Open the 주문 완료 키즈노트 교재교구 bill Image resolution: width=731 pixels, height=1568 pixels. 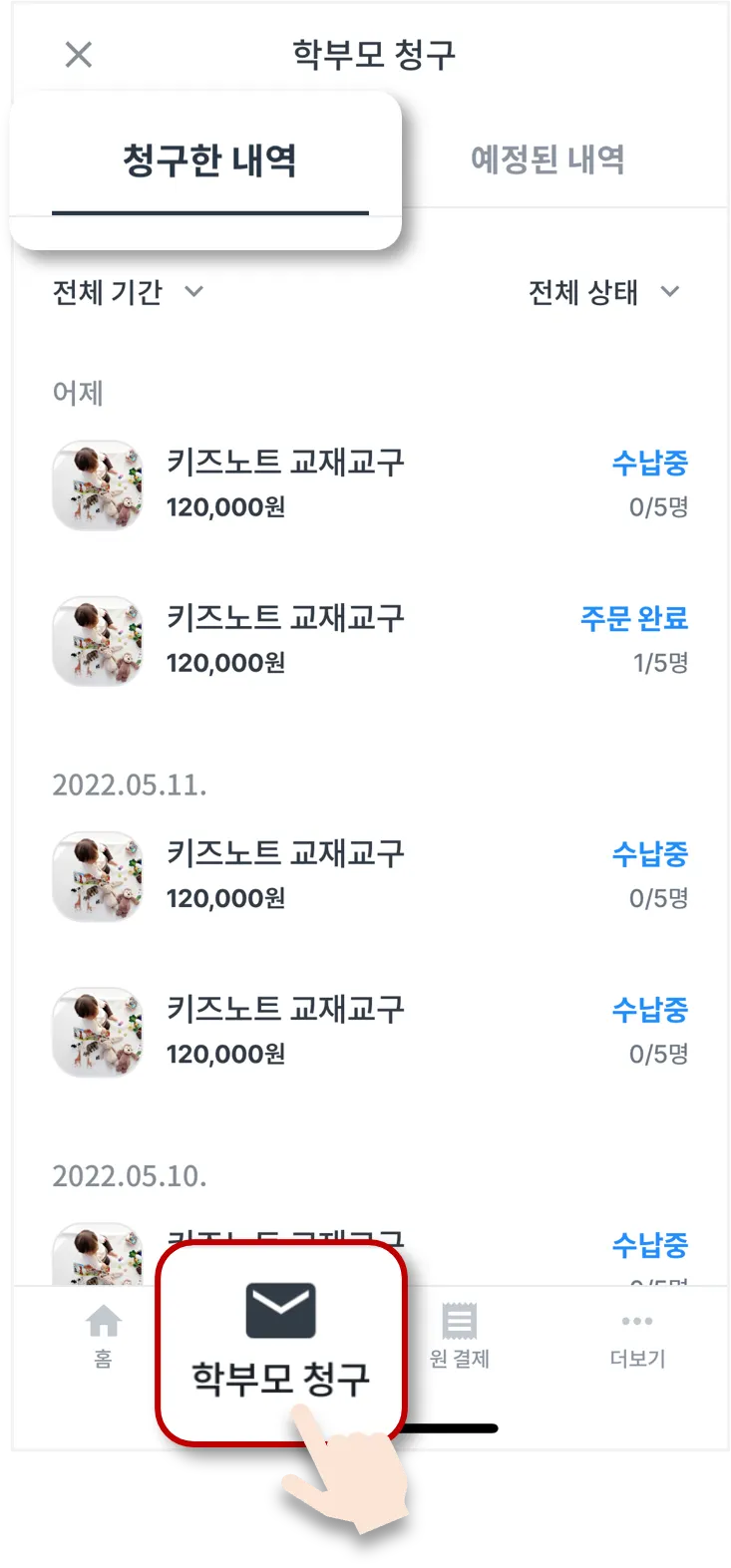pos(369,640)
